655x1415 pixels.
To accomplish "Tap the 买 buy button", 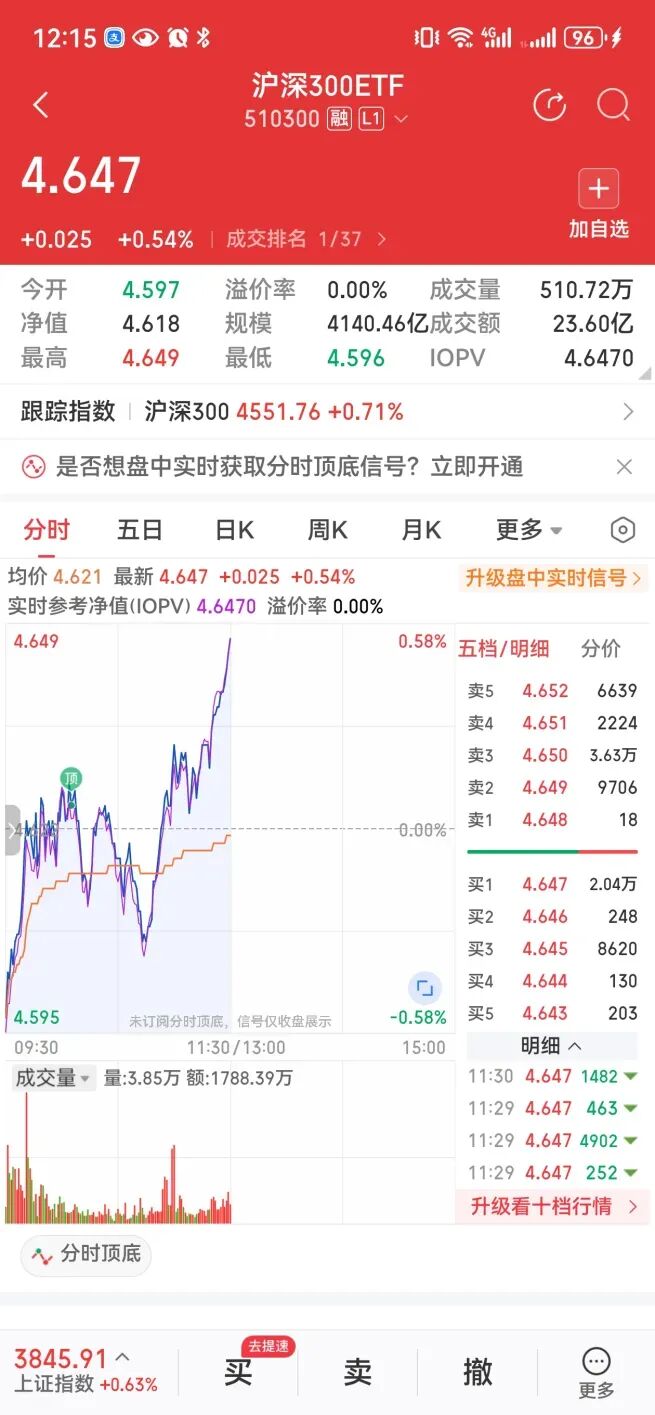I will click(x=238, y=1372).
